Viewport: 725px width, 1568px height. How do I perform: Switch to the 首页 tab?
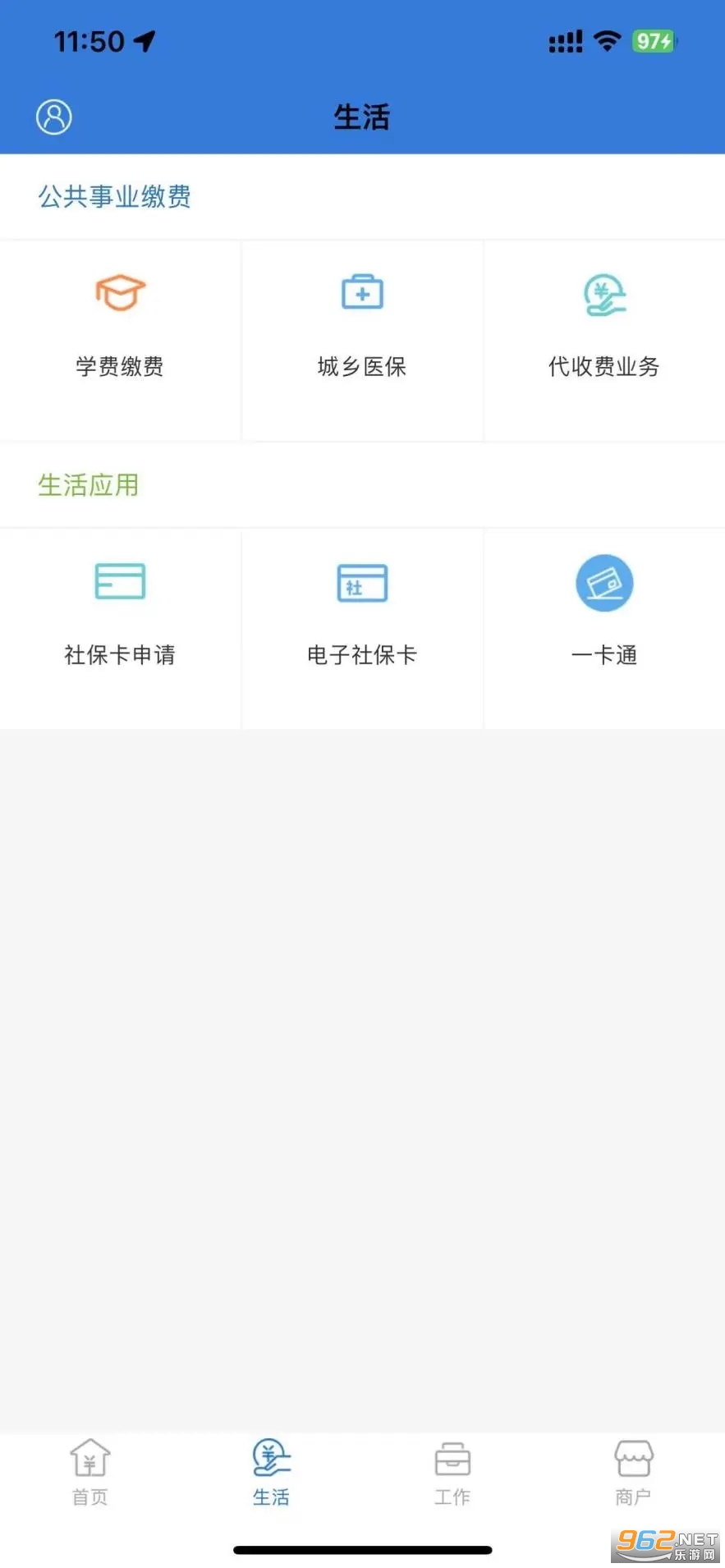pyautogui.click(x=90, y=1474)
